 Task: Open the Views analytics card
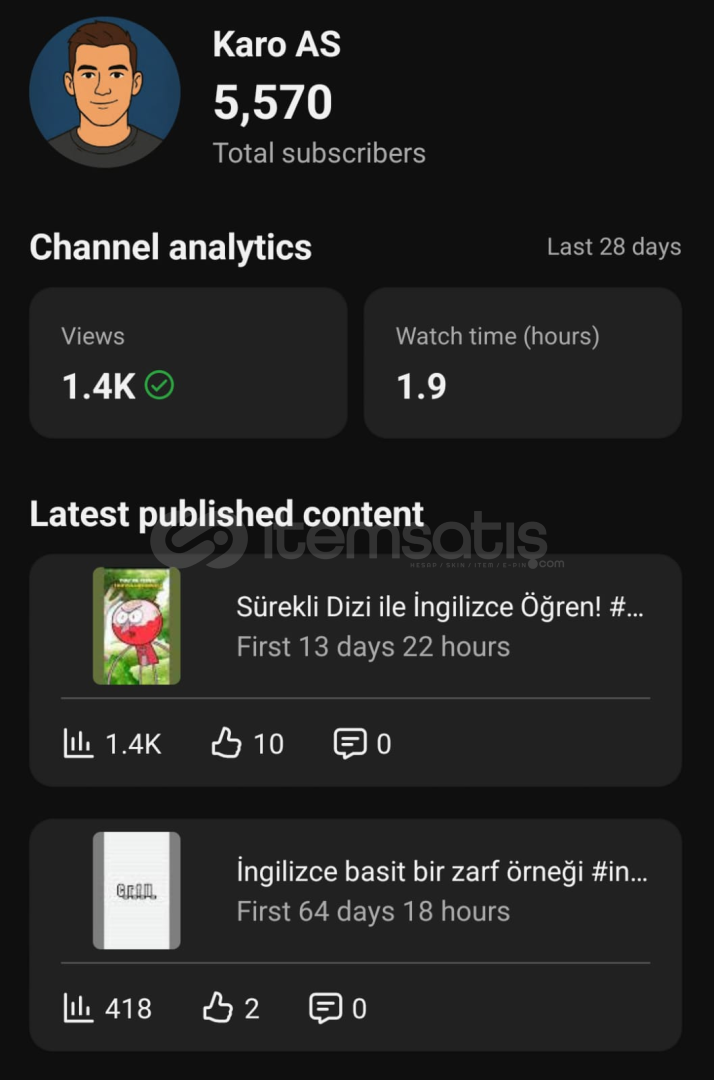click(x=188, y=362)
